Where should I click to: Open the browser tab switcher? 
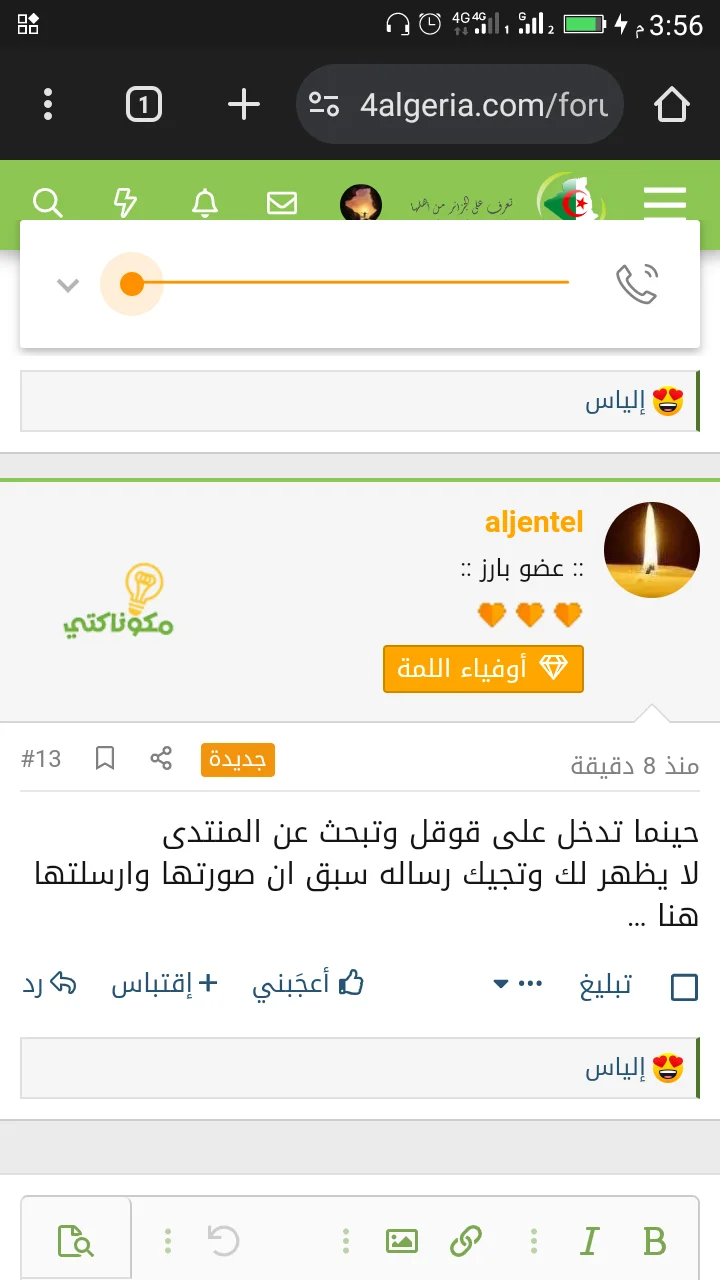click(x=144, y=104)
